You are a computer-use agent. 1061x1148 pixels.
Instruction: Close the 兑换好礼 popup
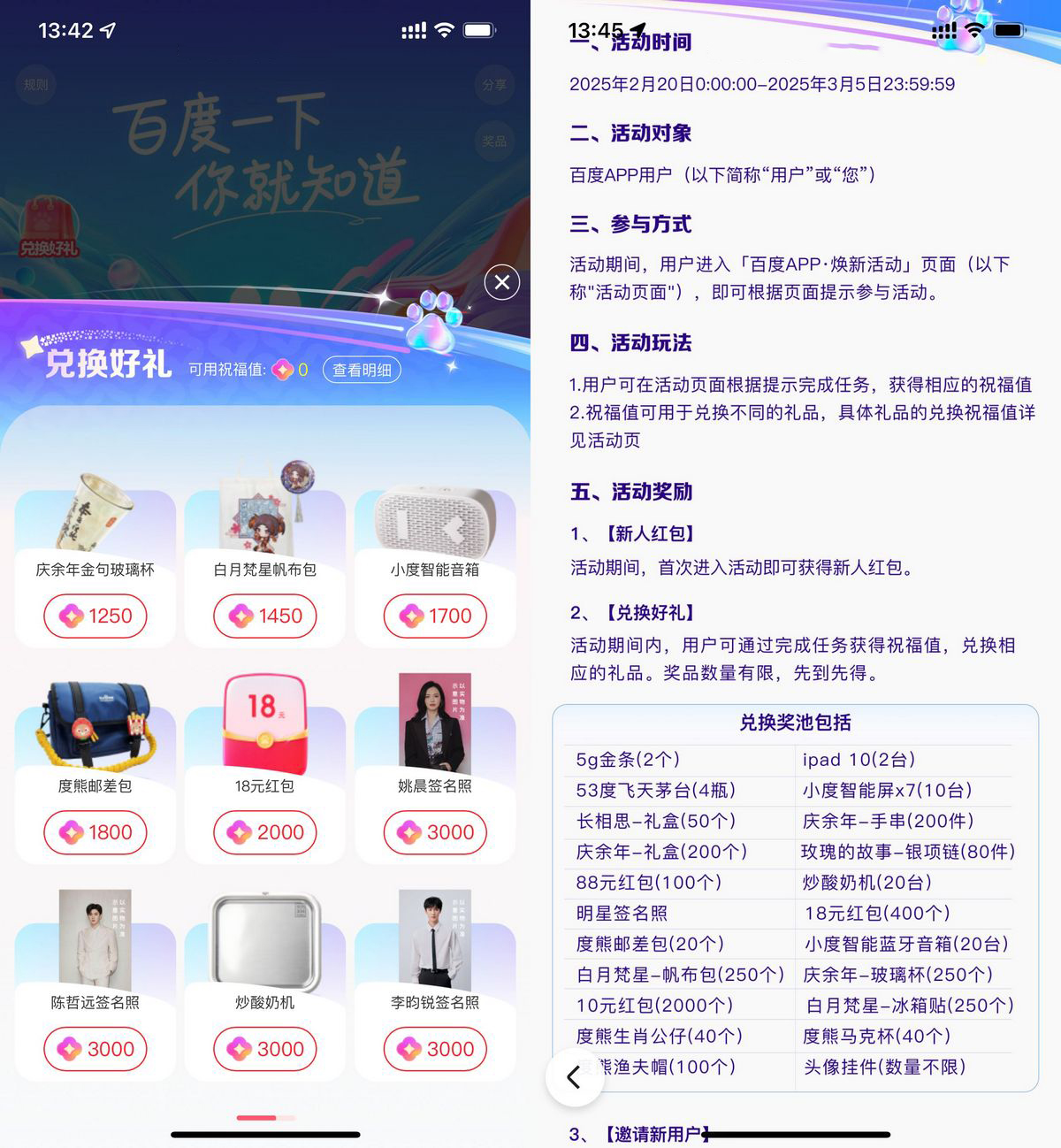tap(501, 282)
